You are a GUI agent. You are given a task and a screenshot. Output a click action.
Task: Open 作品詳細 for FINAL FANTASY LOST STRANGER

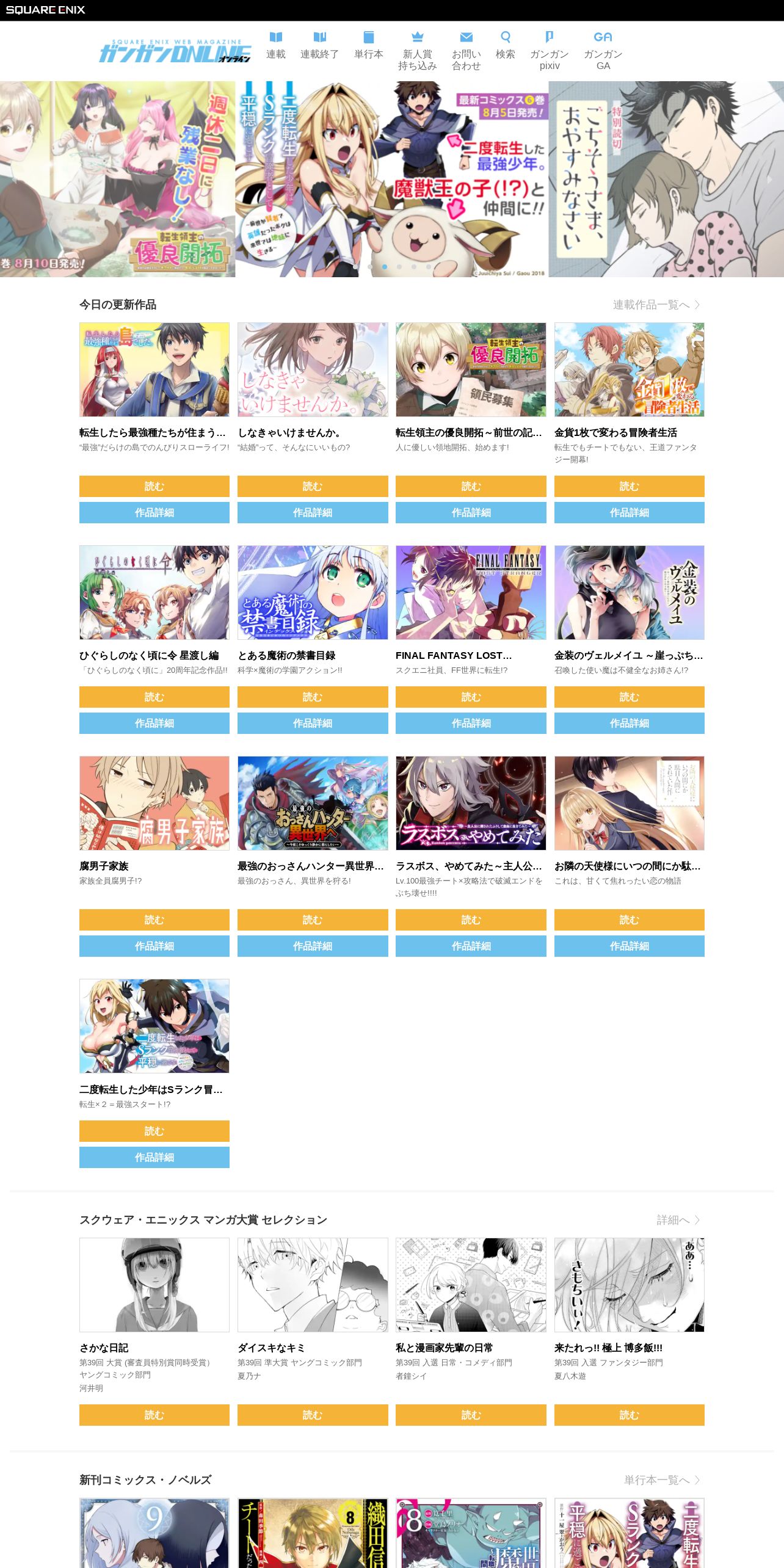[471, 723]
